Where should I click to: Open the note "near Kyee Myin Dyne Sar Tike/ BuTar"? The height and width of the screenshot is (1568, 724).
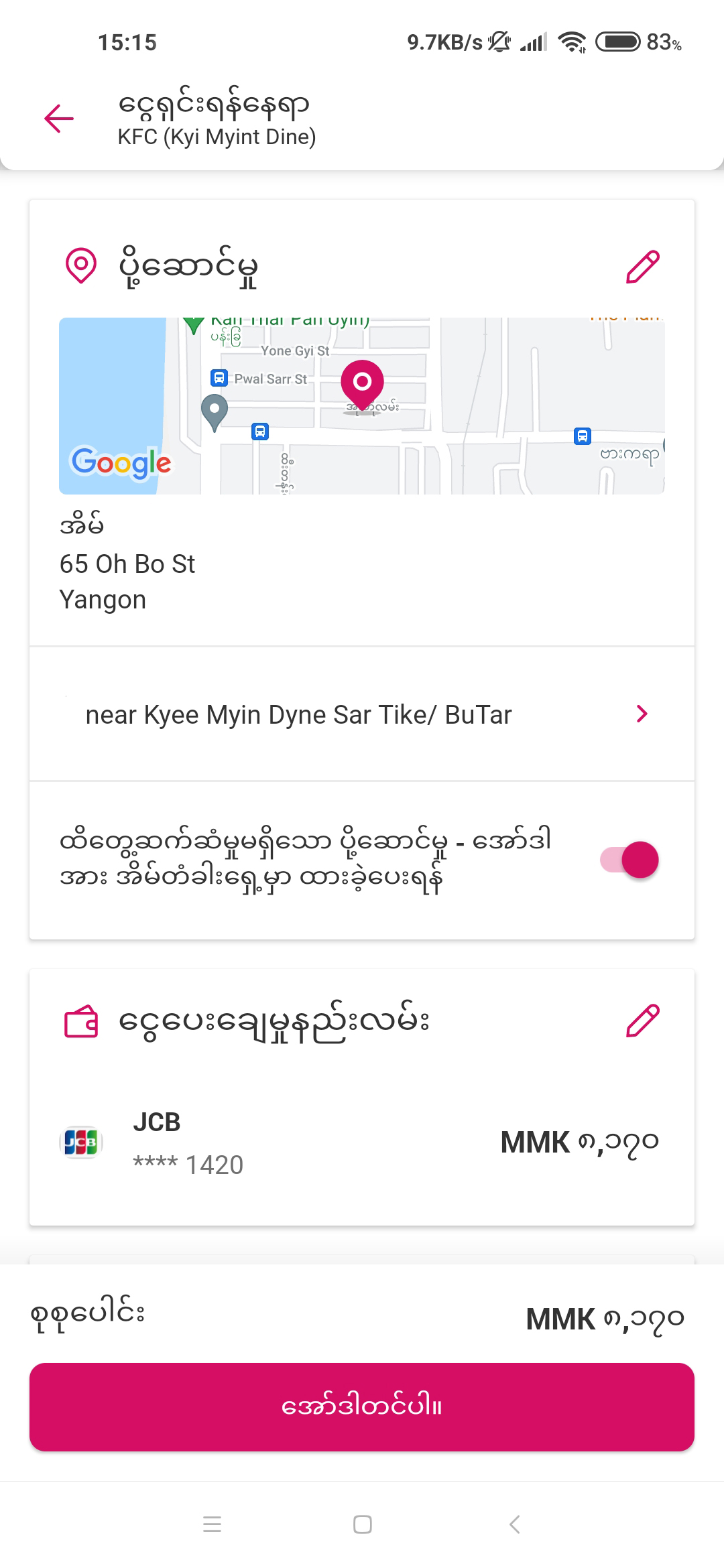point(362,714)
